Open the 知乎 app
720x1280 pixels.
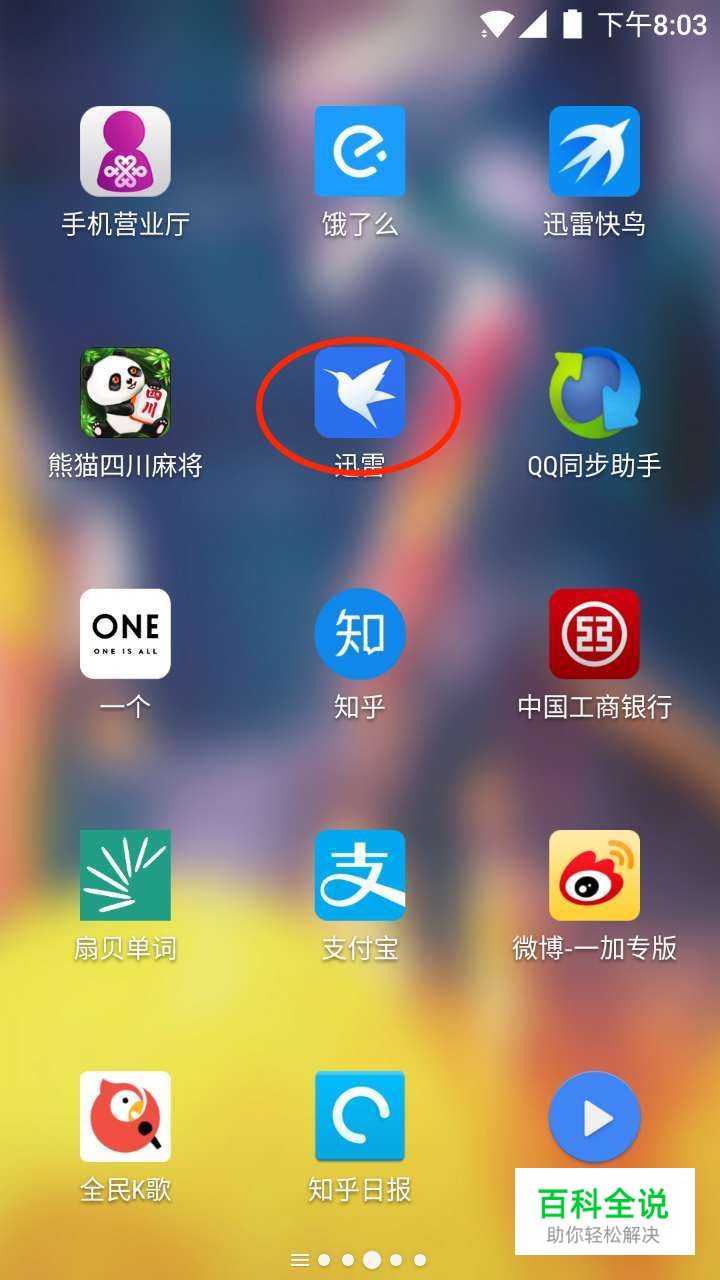[360, 634]
